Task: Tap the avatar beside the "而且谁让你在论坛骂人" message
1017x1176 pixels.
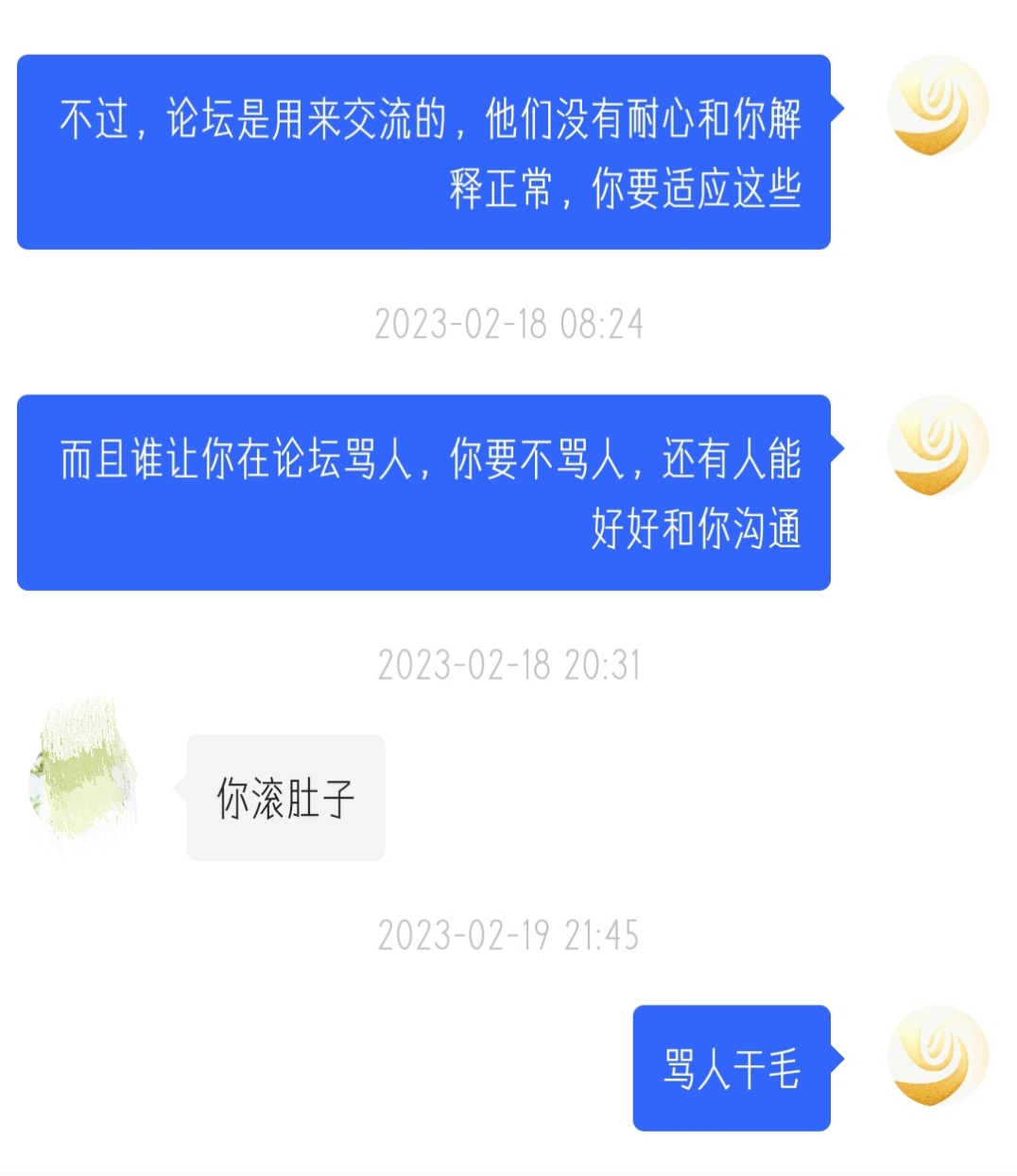Action: click(x=937, y=446)
